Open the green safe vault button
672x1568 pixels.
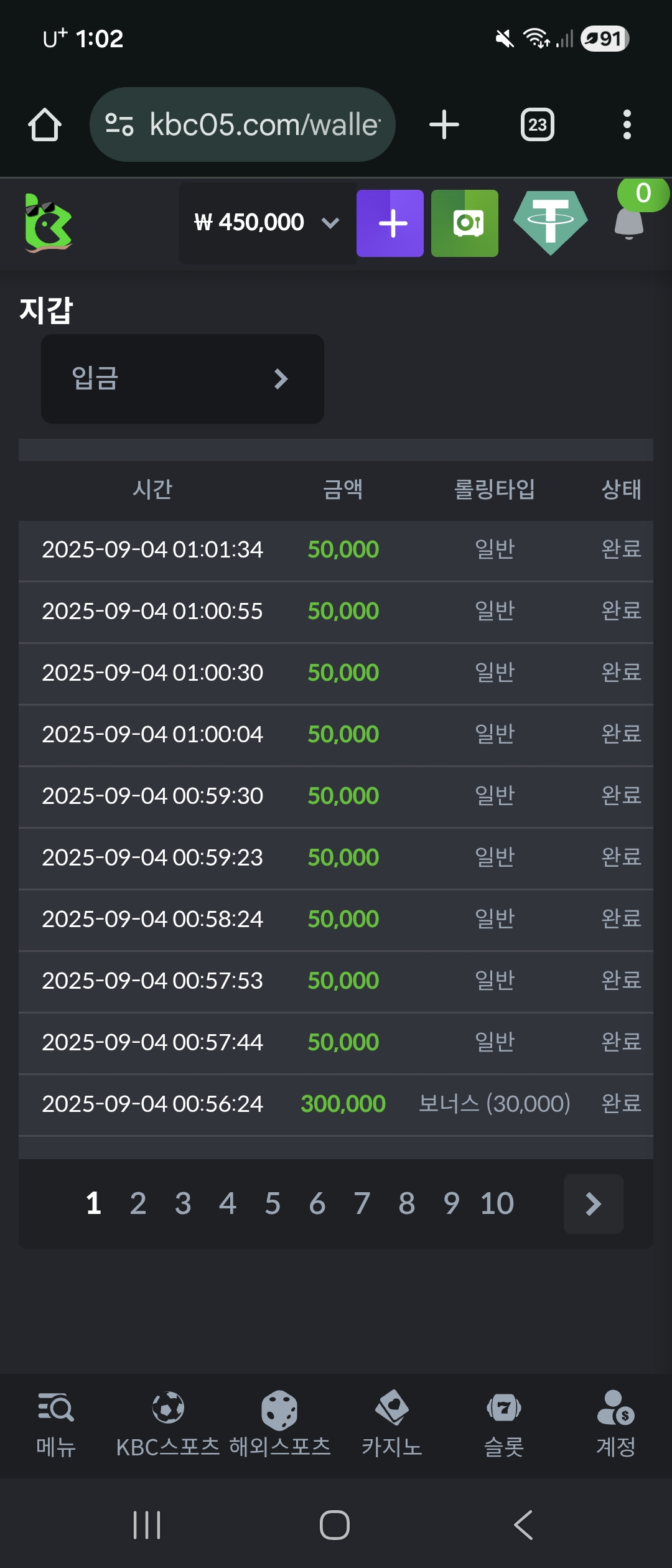pyautogui.click(x=465, y=223)
